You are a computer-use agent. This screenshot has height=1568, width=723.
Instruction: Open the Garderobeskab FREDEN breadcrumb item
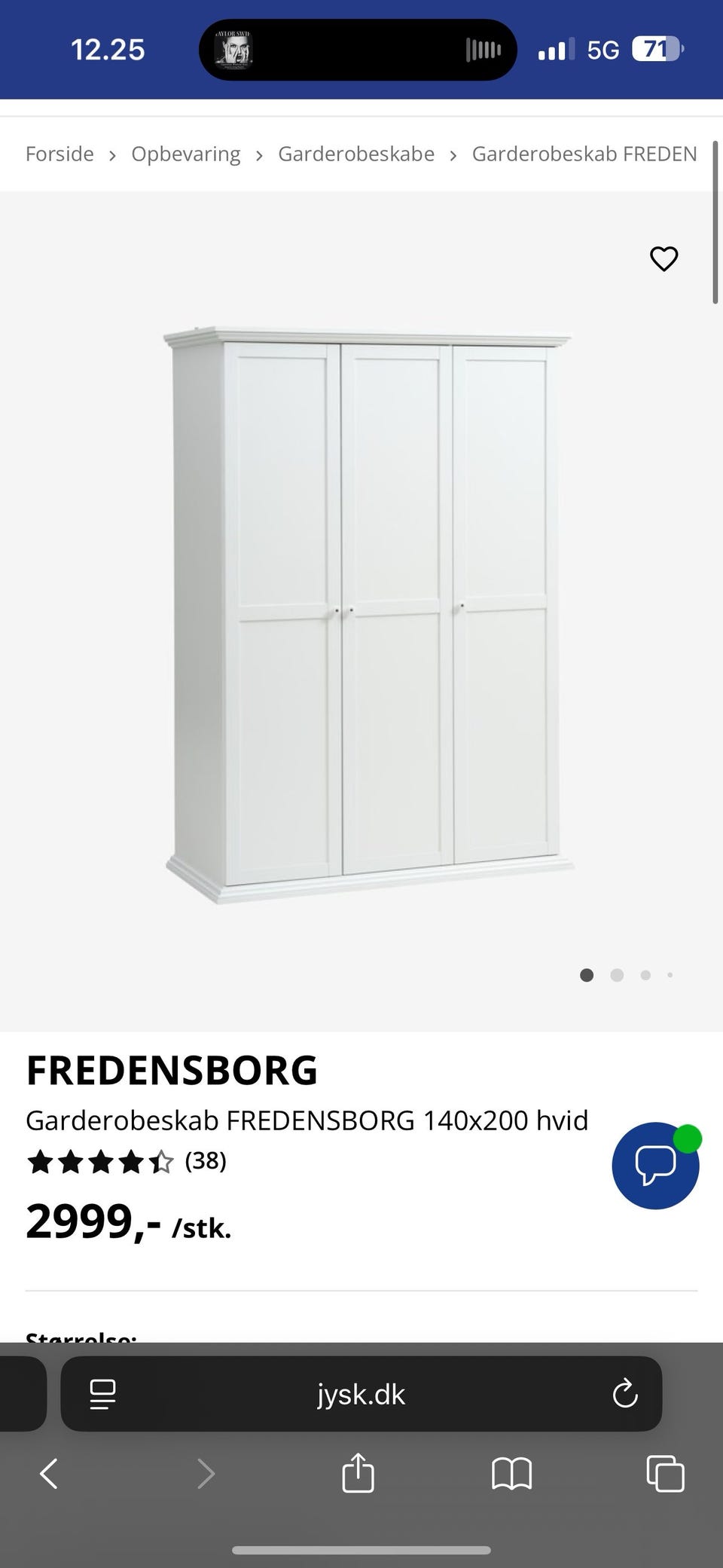(584, 154)
